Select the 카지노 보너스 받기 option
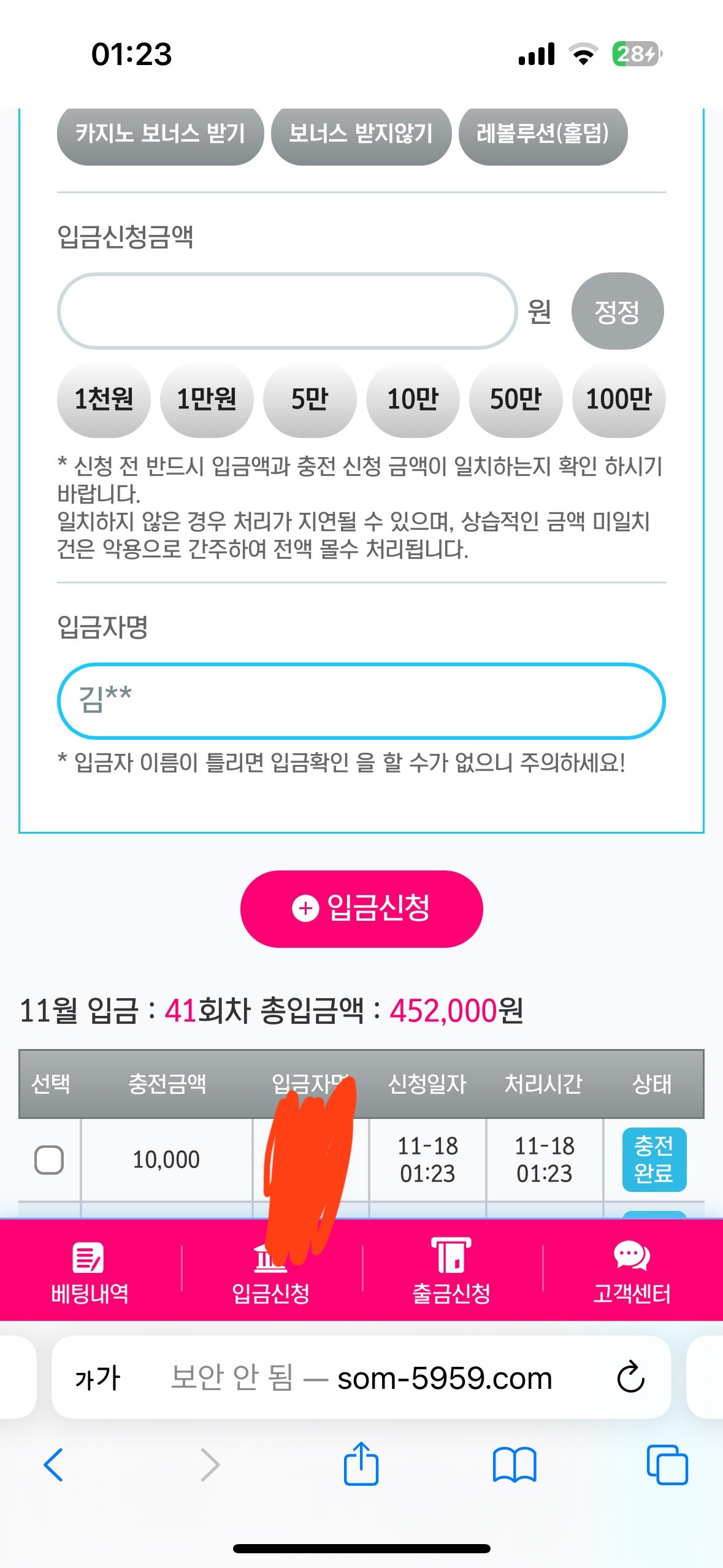This screenshot has height=1568, width=723. (x=160, y=134)
